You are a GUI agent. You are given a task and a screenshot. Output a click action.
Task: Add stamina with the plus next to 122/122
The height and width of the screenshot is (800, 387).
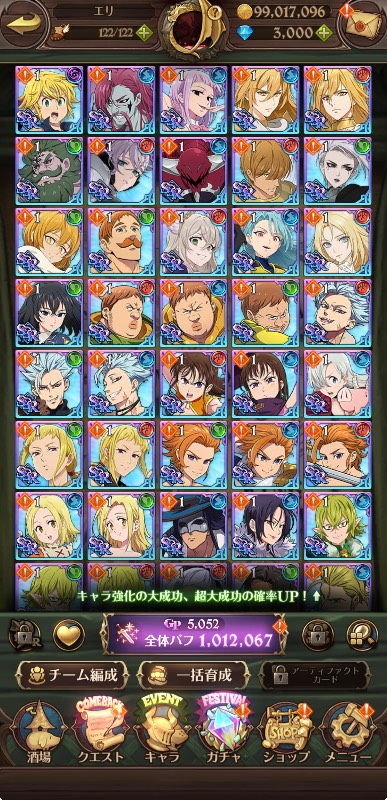coord(144,34)
